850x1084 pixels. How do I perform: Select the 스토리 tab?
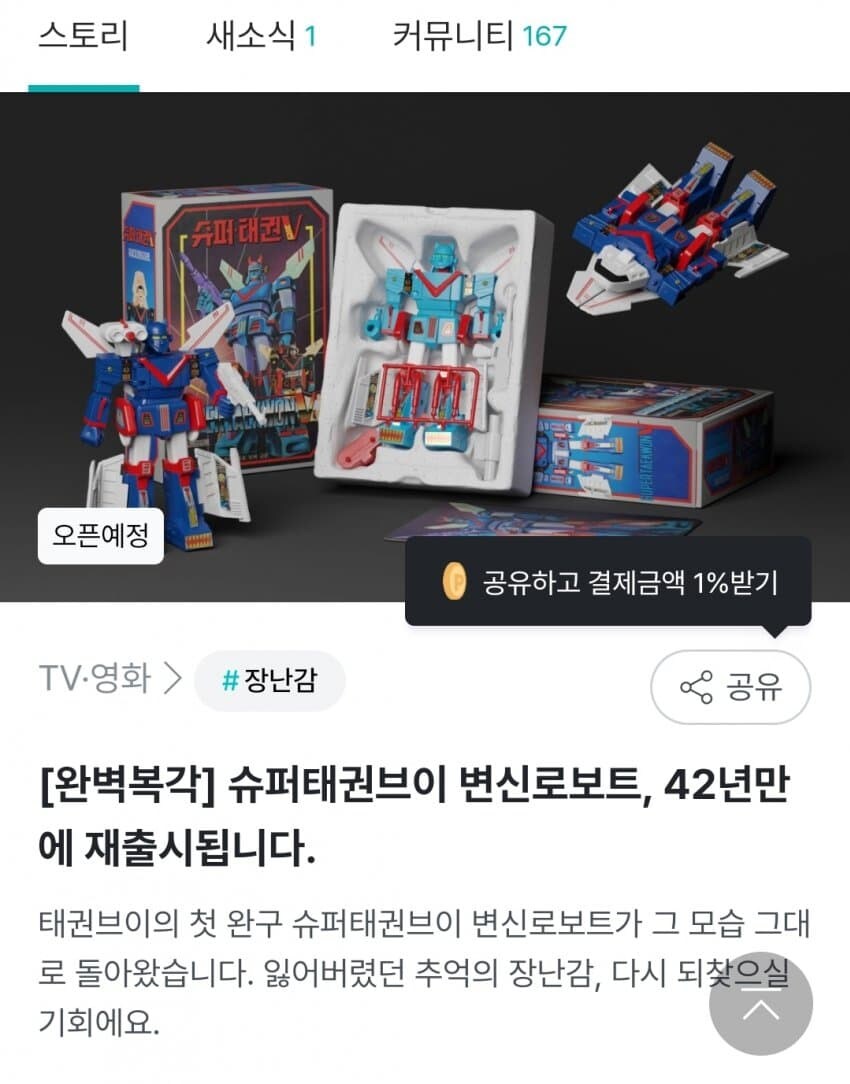(83, 37)
